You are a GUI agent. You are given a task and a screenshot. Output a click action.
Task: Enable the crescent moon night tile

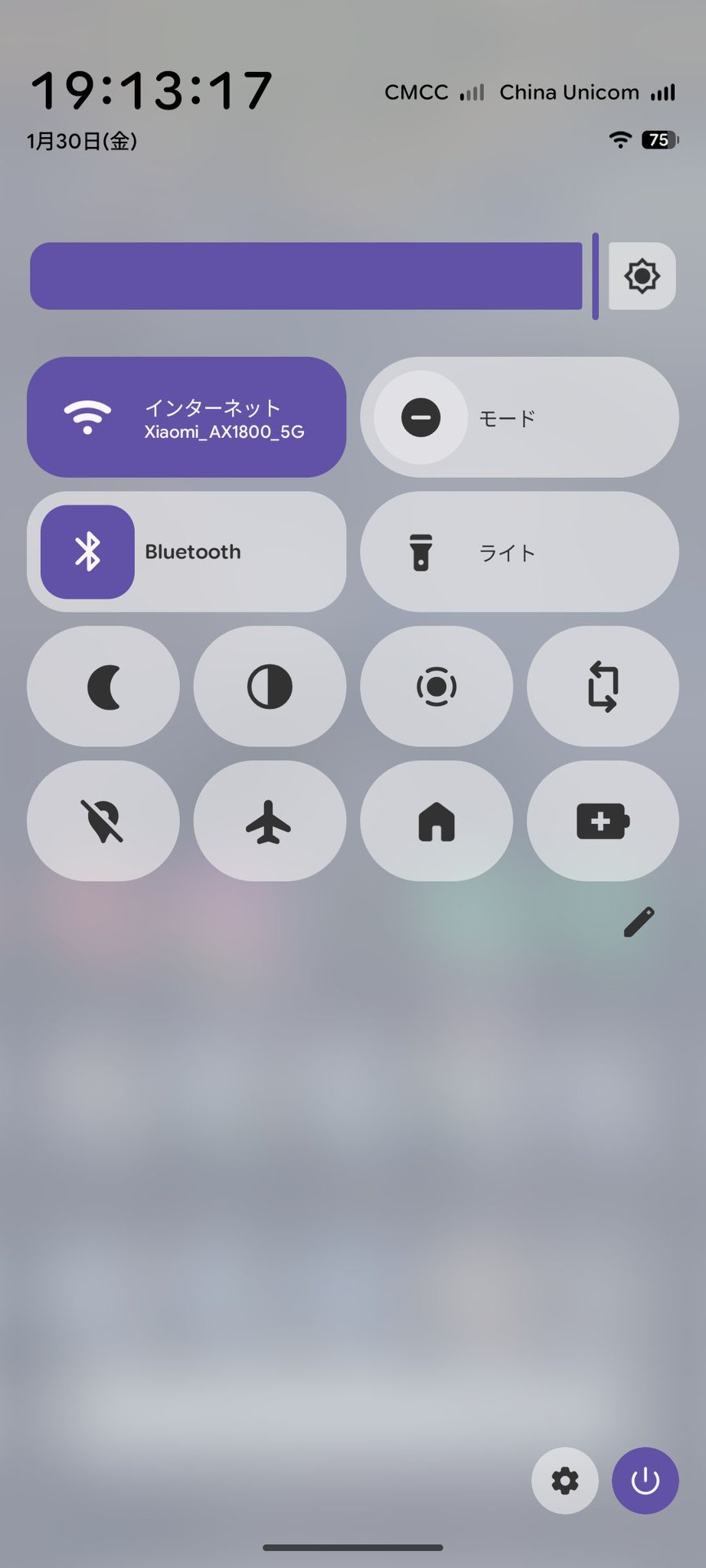coord(103,687)
